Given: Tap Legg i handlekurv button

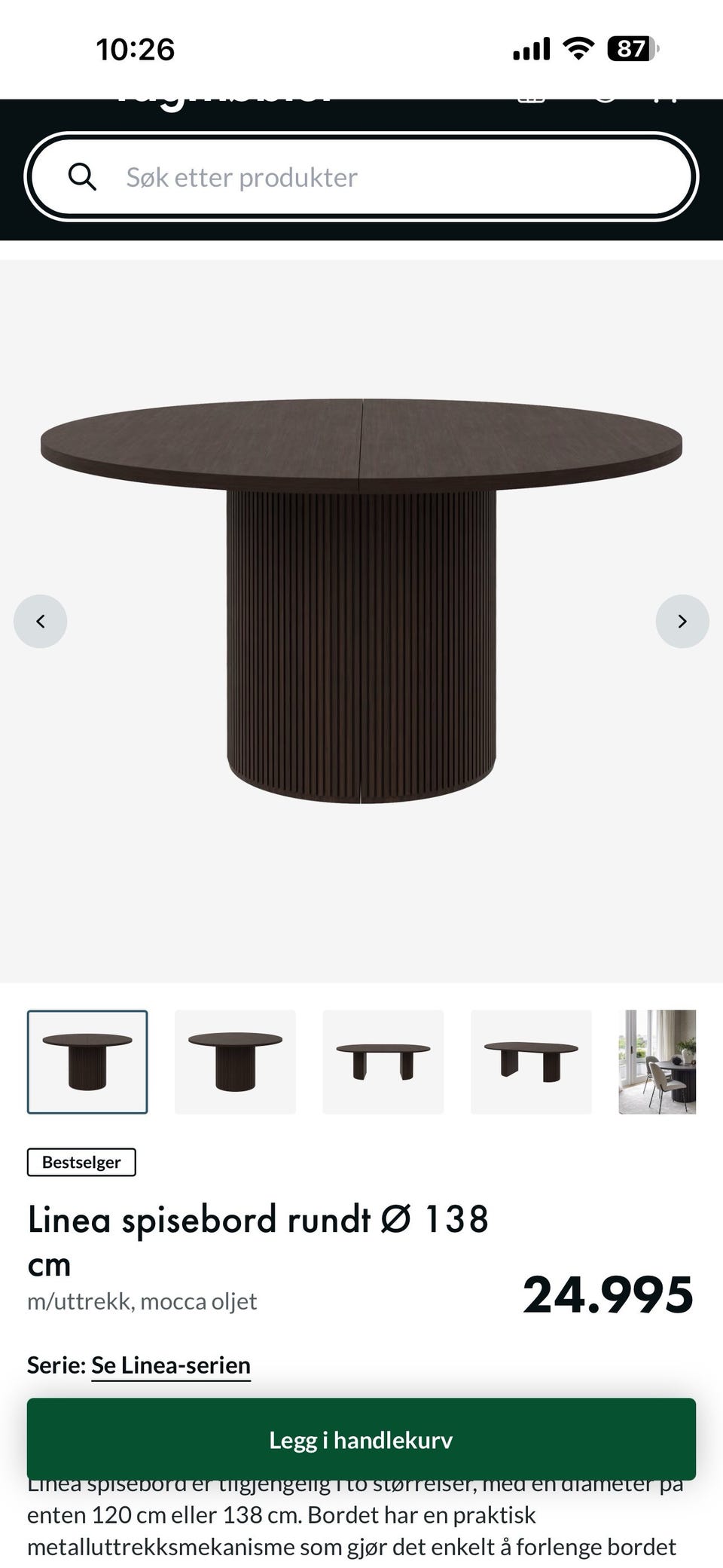Looking at the screenshot, I should 361,1440.
